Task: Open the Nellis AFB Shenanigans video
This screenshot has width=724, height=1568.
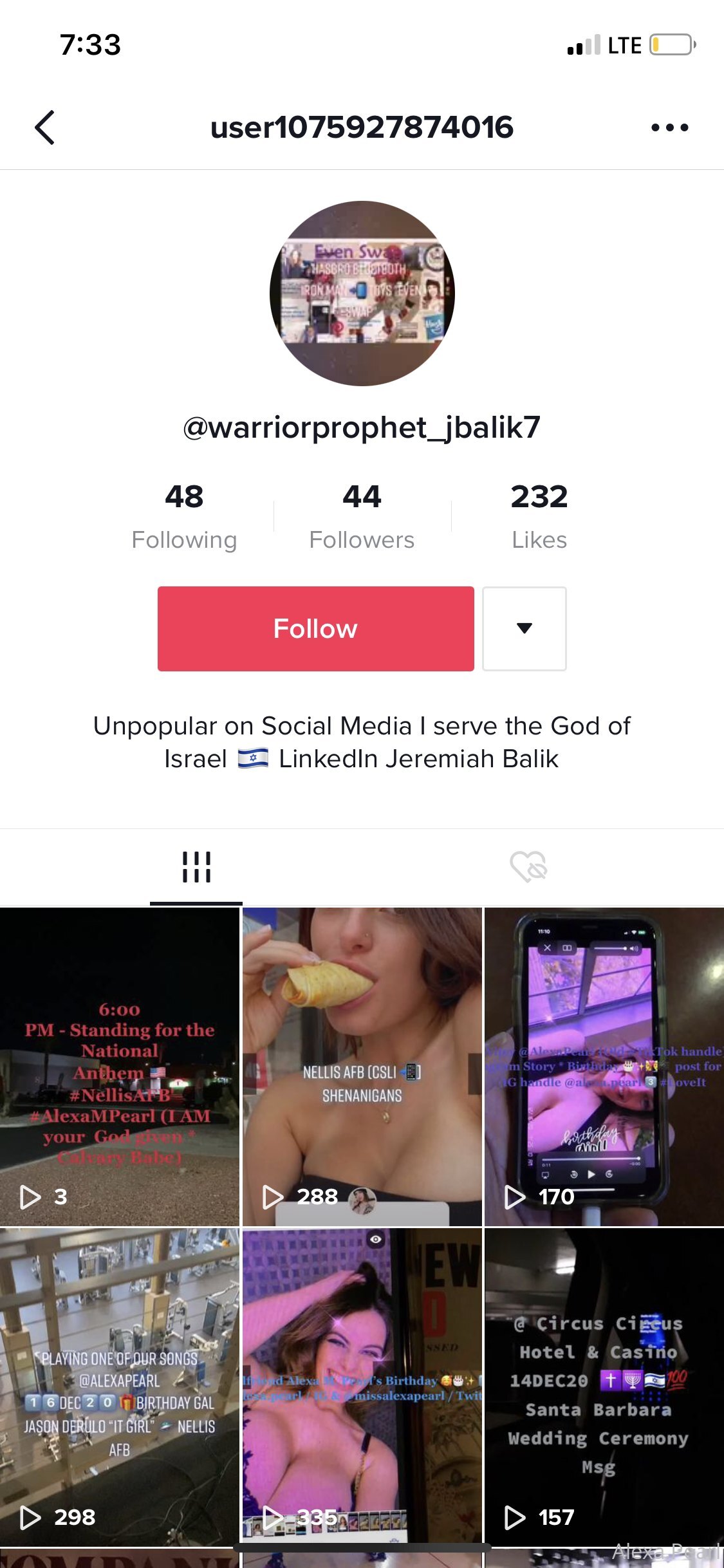Action: [362, 1066]
